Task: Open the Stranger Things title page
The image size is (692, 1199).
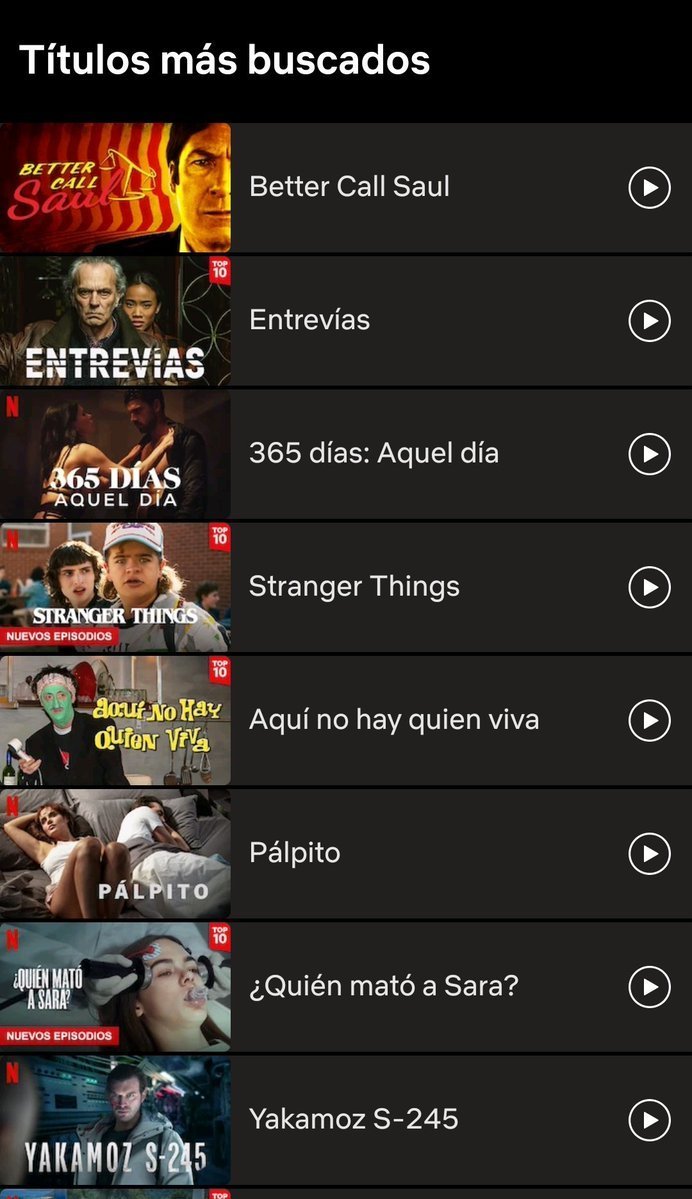Action: tap(354, 586)
